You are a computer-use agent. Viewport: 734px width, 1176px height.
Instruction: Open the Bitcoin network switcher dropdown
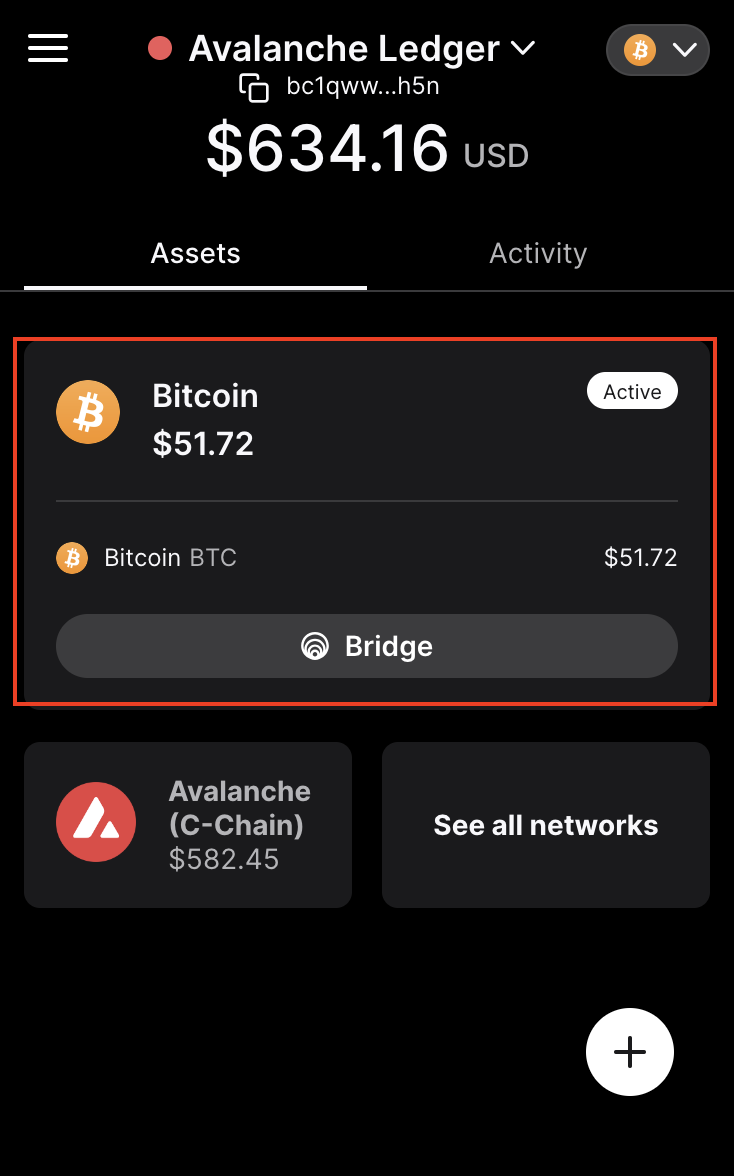coord(658,50)
